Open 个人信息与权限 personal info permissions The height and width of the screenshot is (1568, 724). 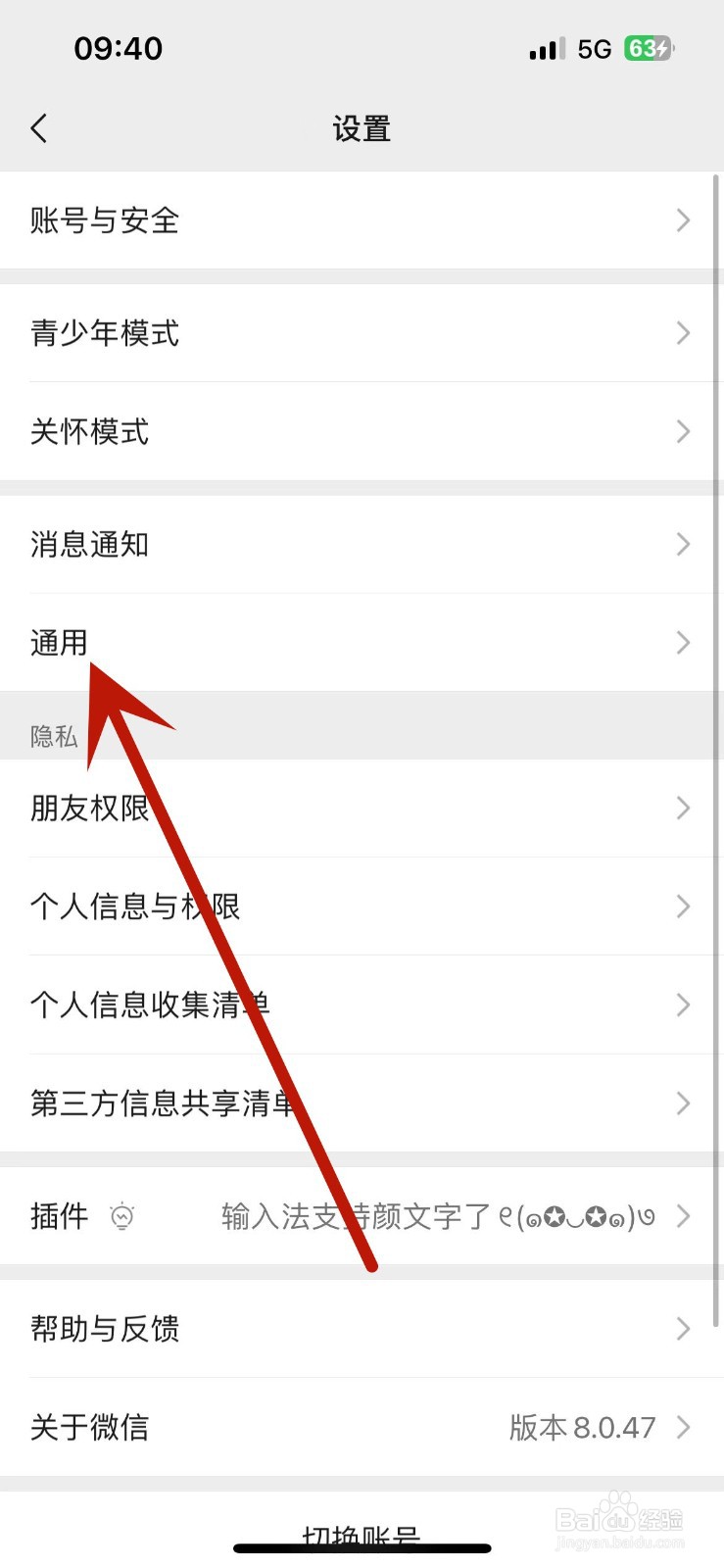362,906
